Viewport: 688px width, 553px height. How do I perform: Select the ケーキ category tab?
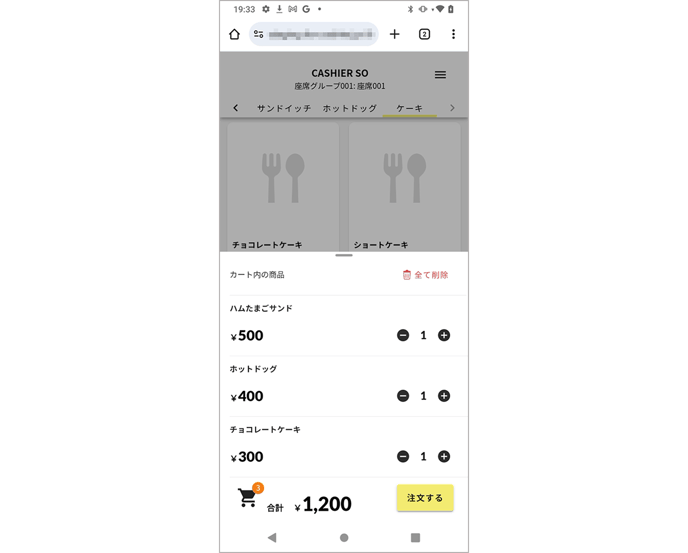point(409,108)
